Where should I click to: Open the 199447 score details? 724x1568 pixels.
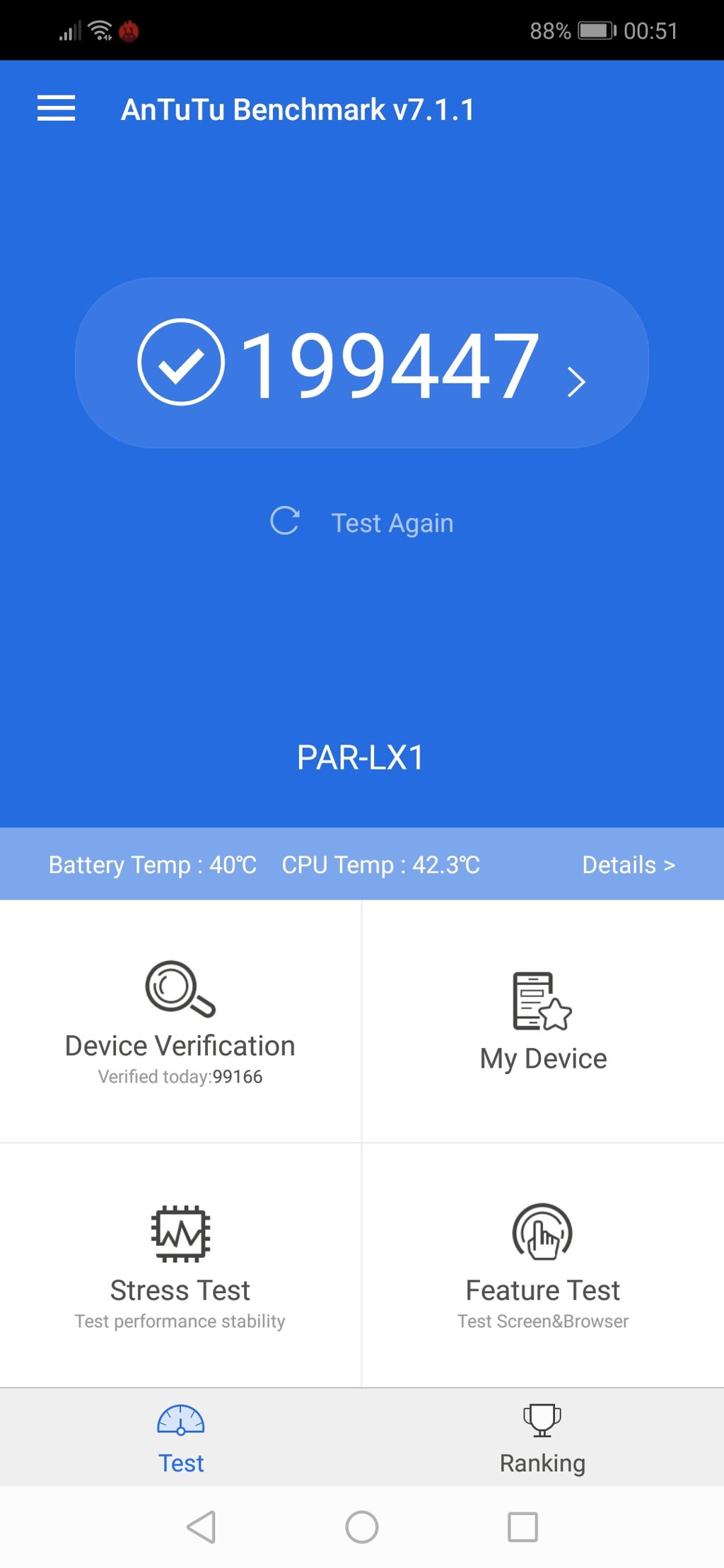[361, 362]
